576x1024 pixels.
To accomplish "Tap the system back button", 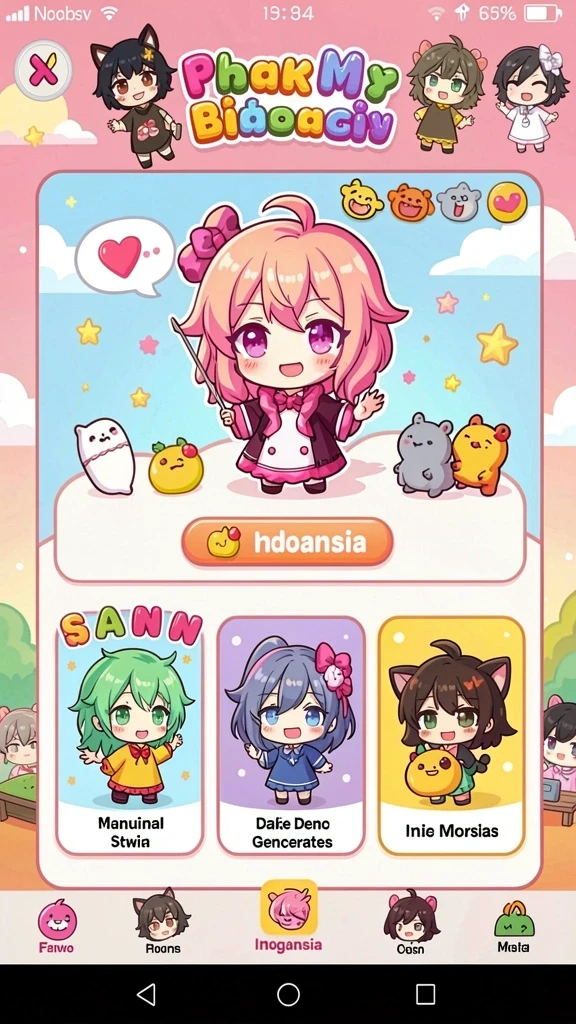I will tap(146, 994).
